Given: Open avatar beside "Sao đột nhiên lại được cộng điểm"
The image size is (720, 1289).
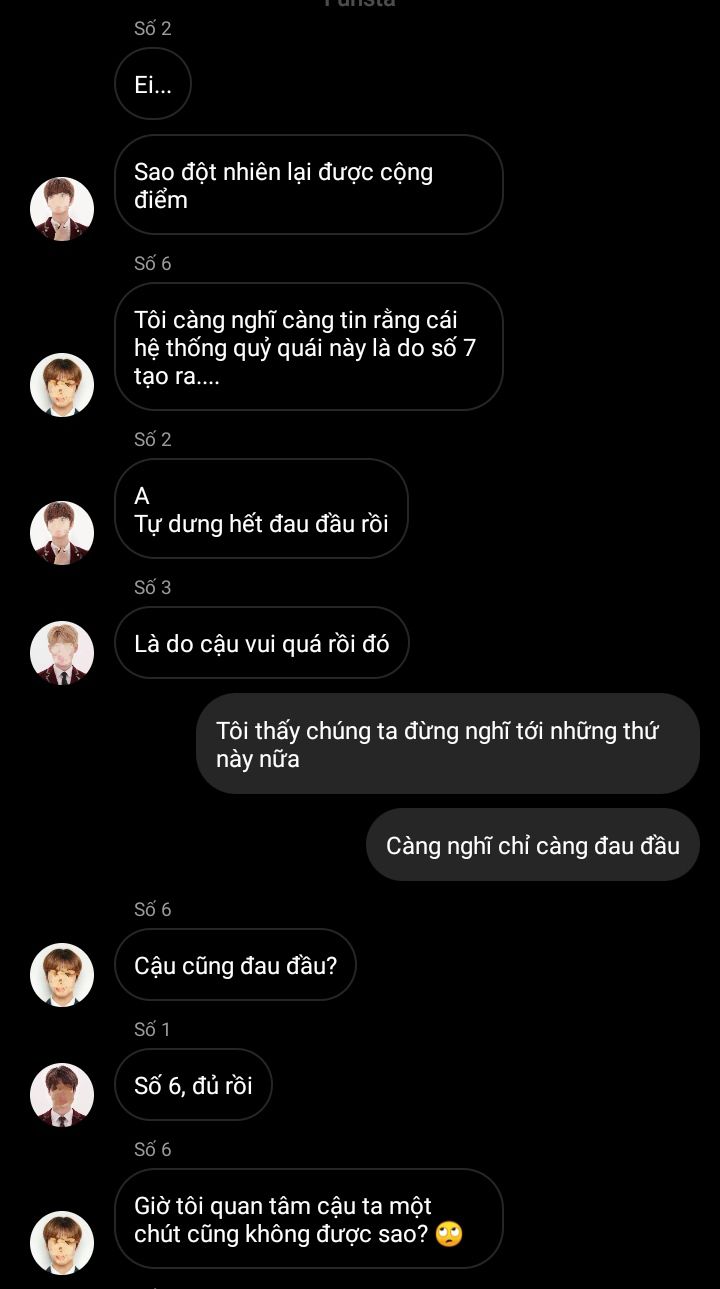Looking at the screenshot, I should tap(62, 209).
